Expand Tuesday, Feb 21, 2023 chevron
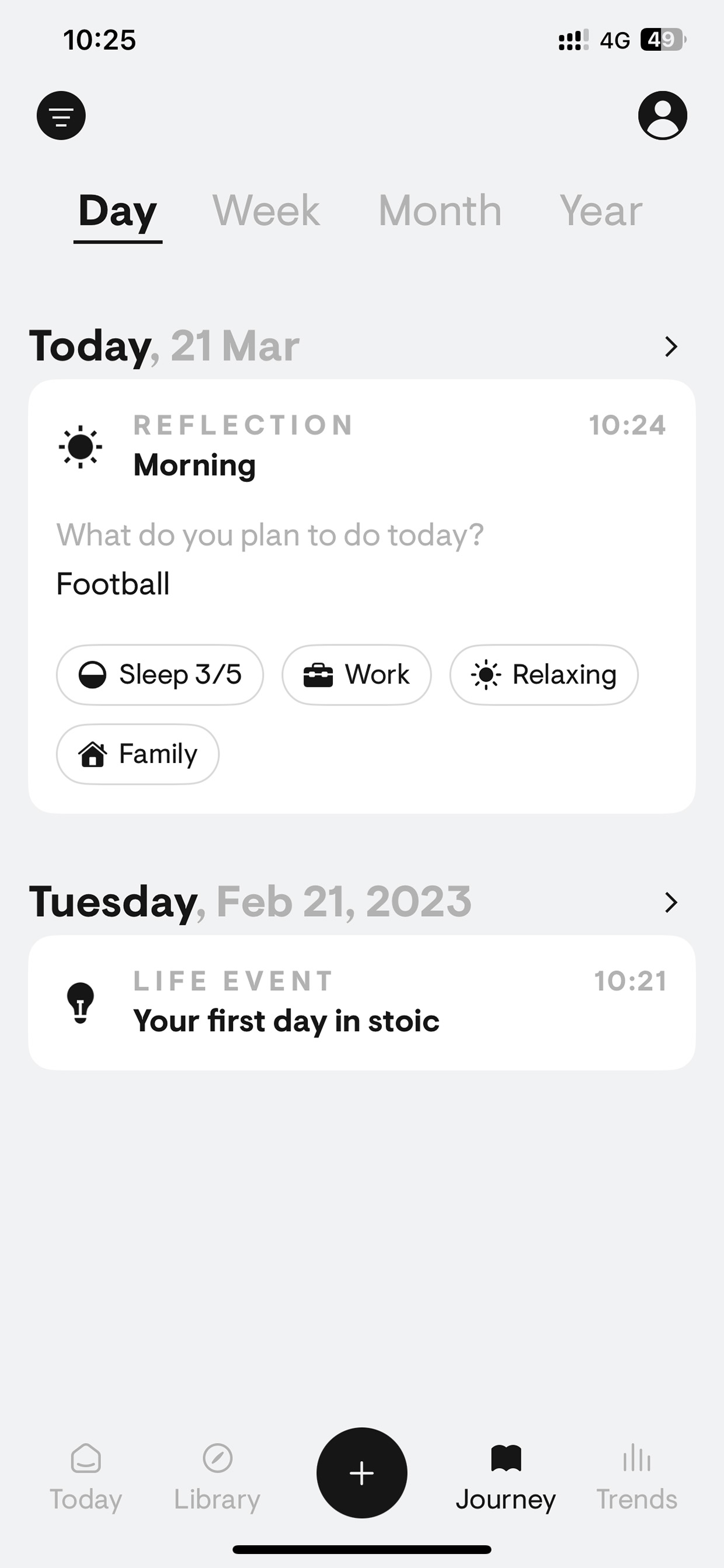724x1568 pixels. 670,902
